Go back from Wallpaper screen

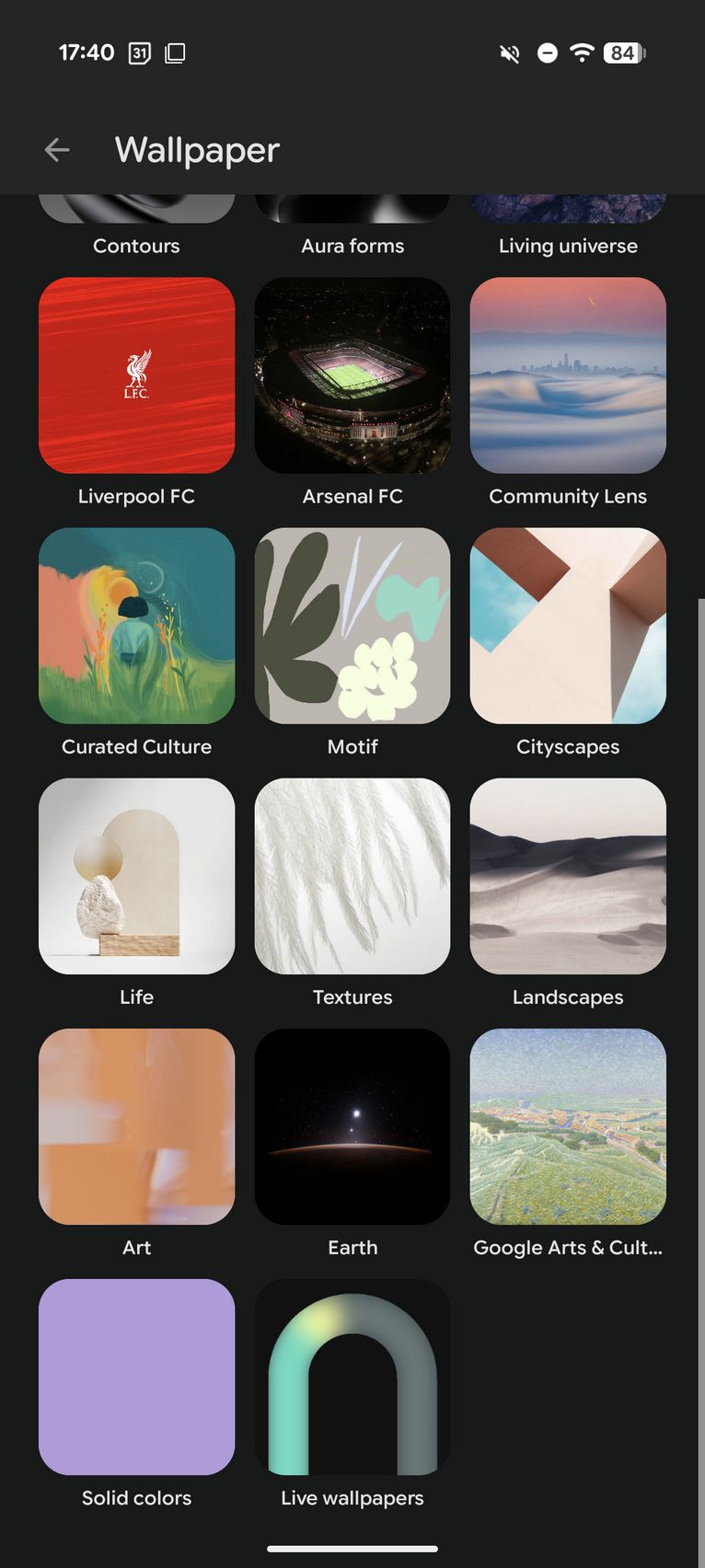[x=57, y=149]
